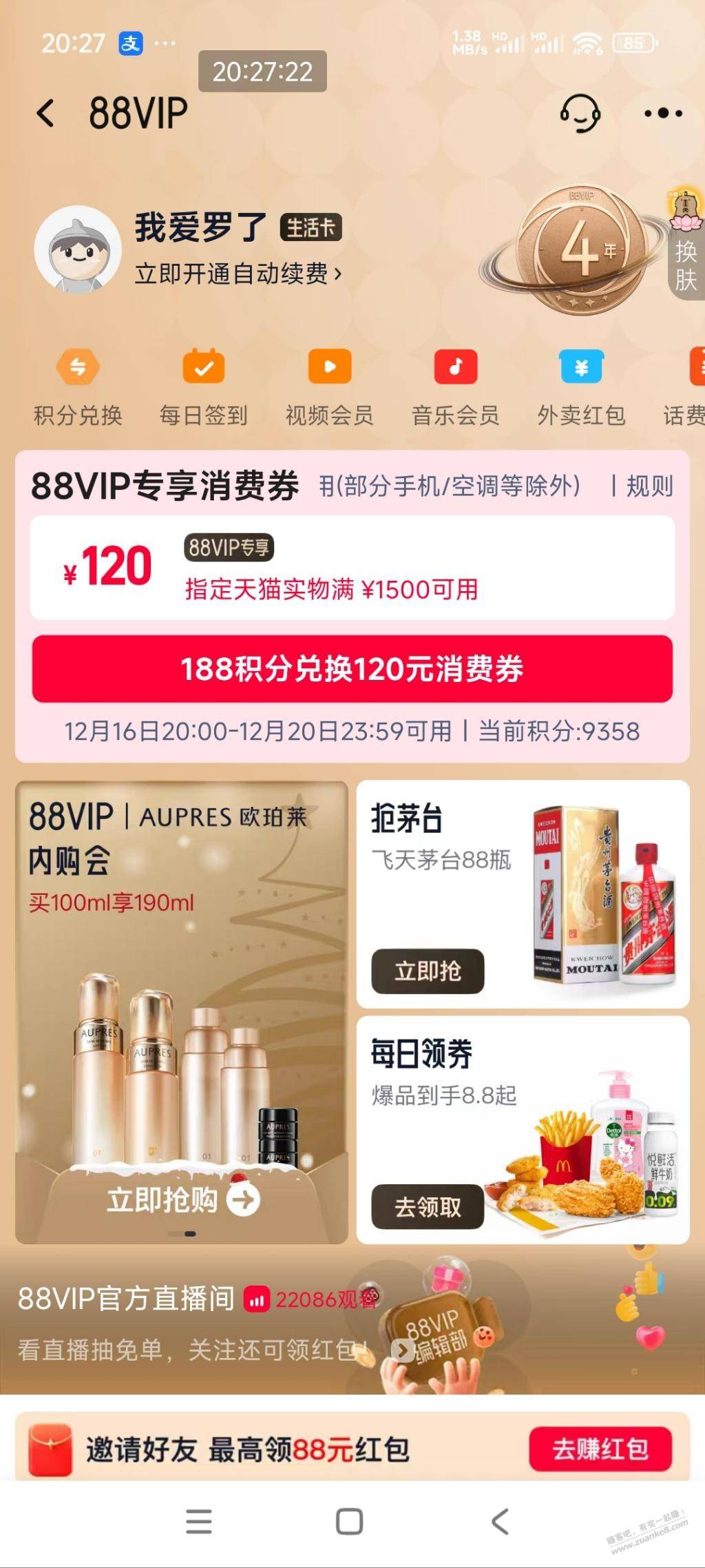Tap the system home button

click(x=349, y=1521)
